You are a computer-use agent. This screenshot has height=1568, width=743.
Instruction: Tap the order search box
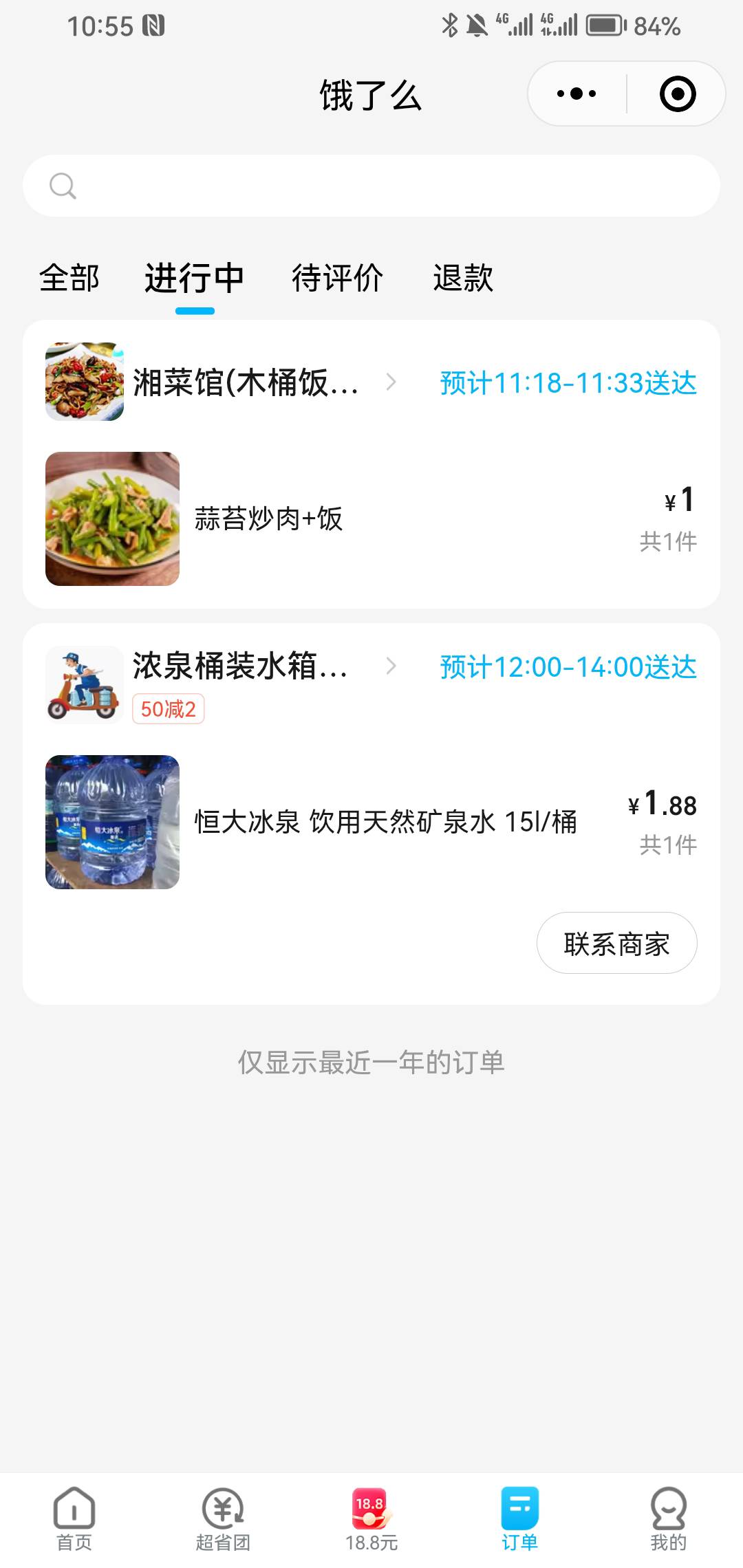371,186
